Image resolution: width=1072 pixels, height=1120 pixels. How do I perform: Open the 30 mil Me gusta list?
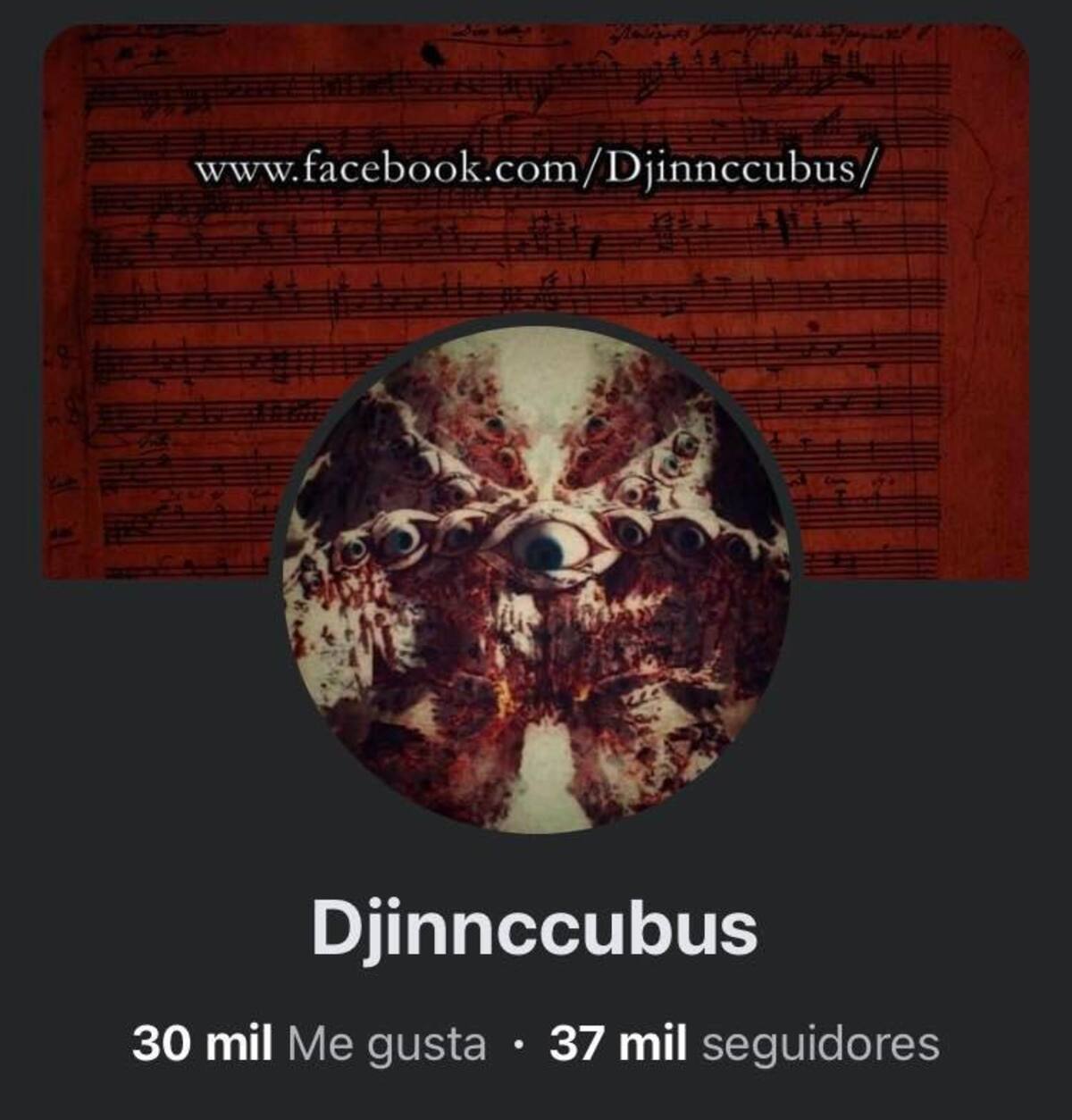pos(309,1043)
